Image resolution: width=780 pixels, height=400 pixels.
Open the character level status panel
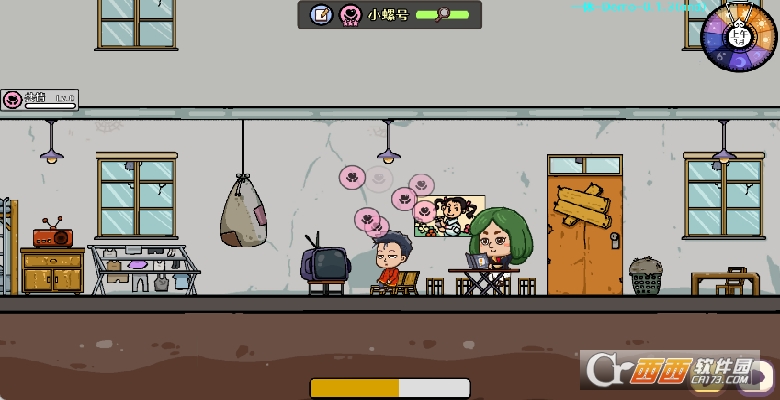tap(39, 99)
